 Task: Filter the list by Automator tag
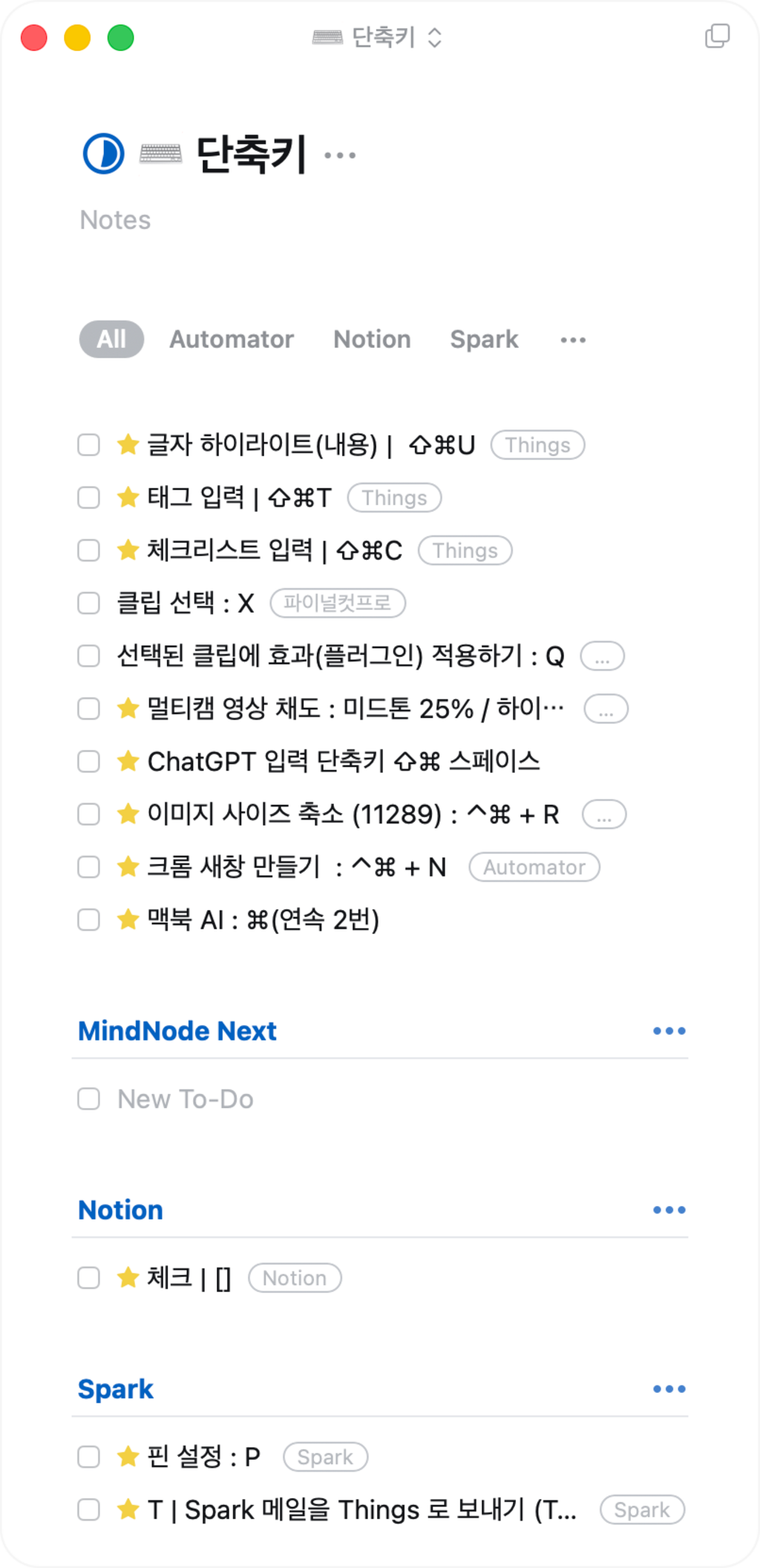pyautogui.click(x=232, y=339)
